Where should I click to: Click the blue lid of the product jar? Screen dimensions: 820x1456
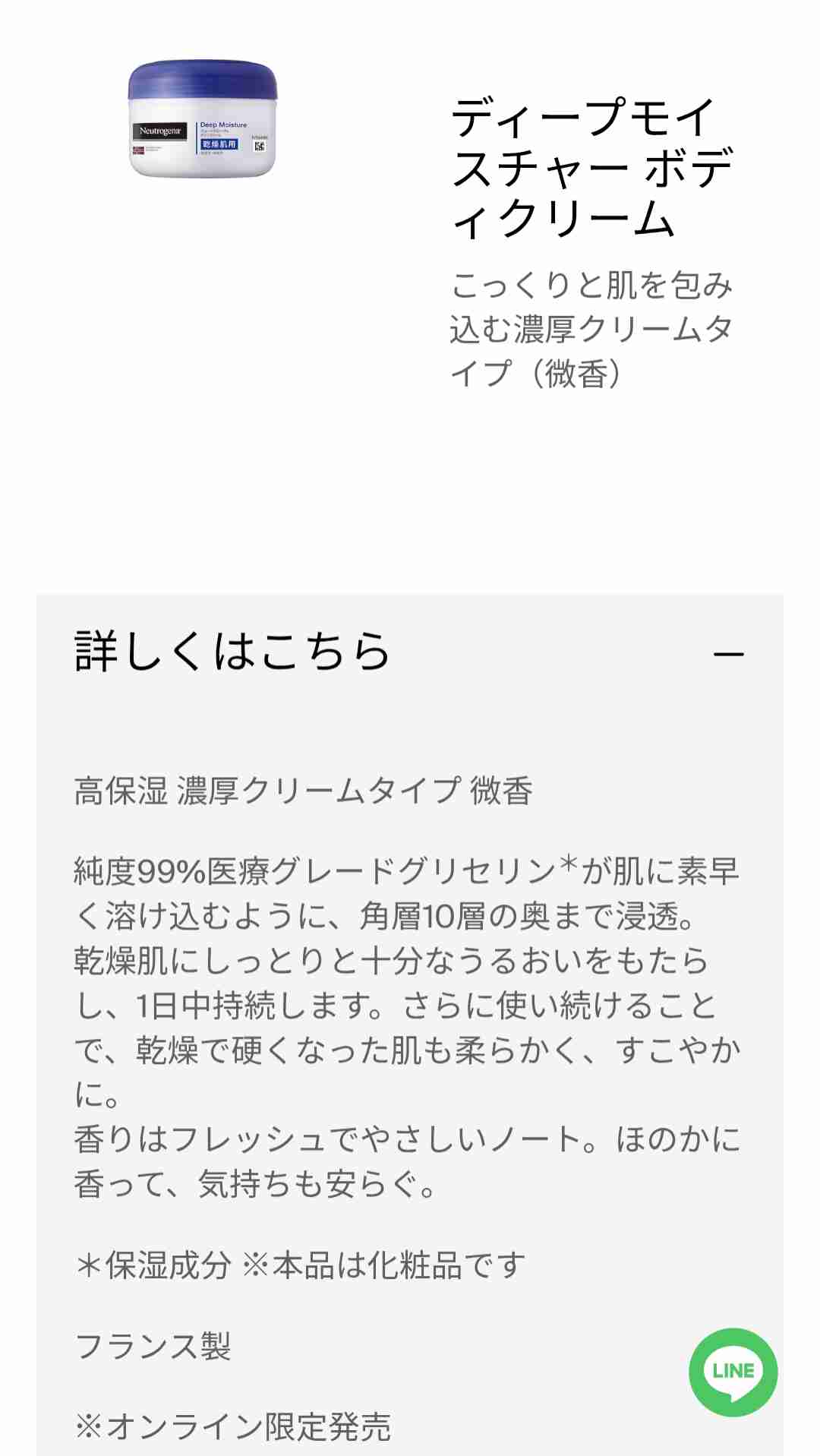tap(202, 81)
